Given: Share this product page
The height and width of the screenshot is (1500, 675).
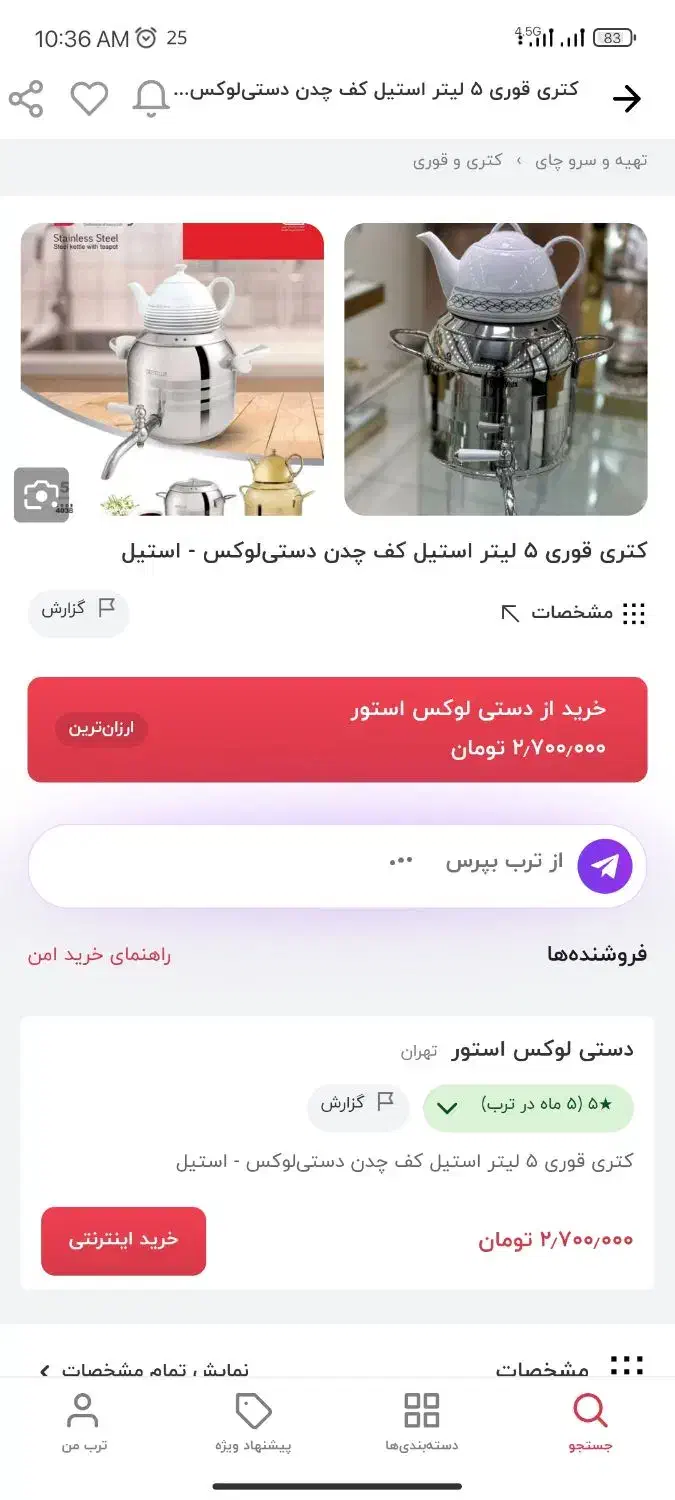Looking at the screenshot, I should [x=27, y=98].
